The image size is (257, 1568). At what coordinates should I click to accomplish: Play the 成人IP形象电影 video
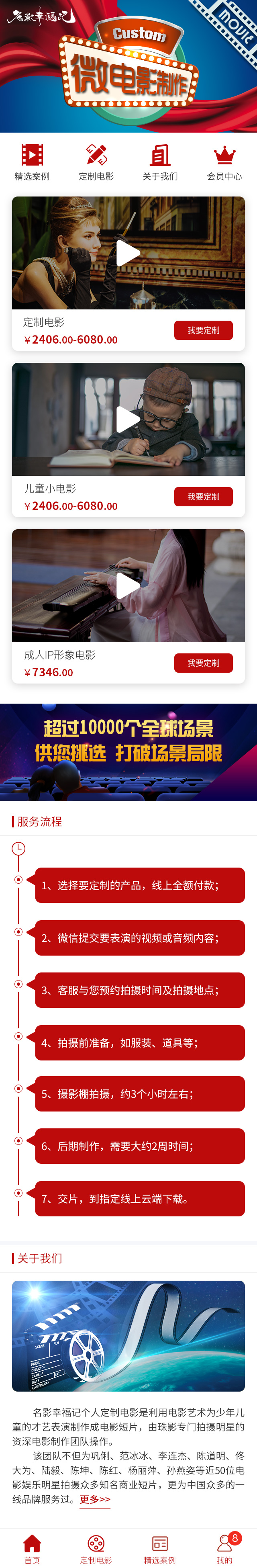pos(128,585)
